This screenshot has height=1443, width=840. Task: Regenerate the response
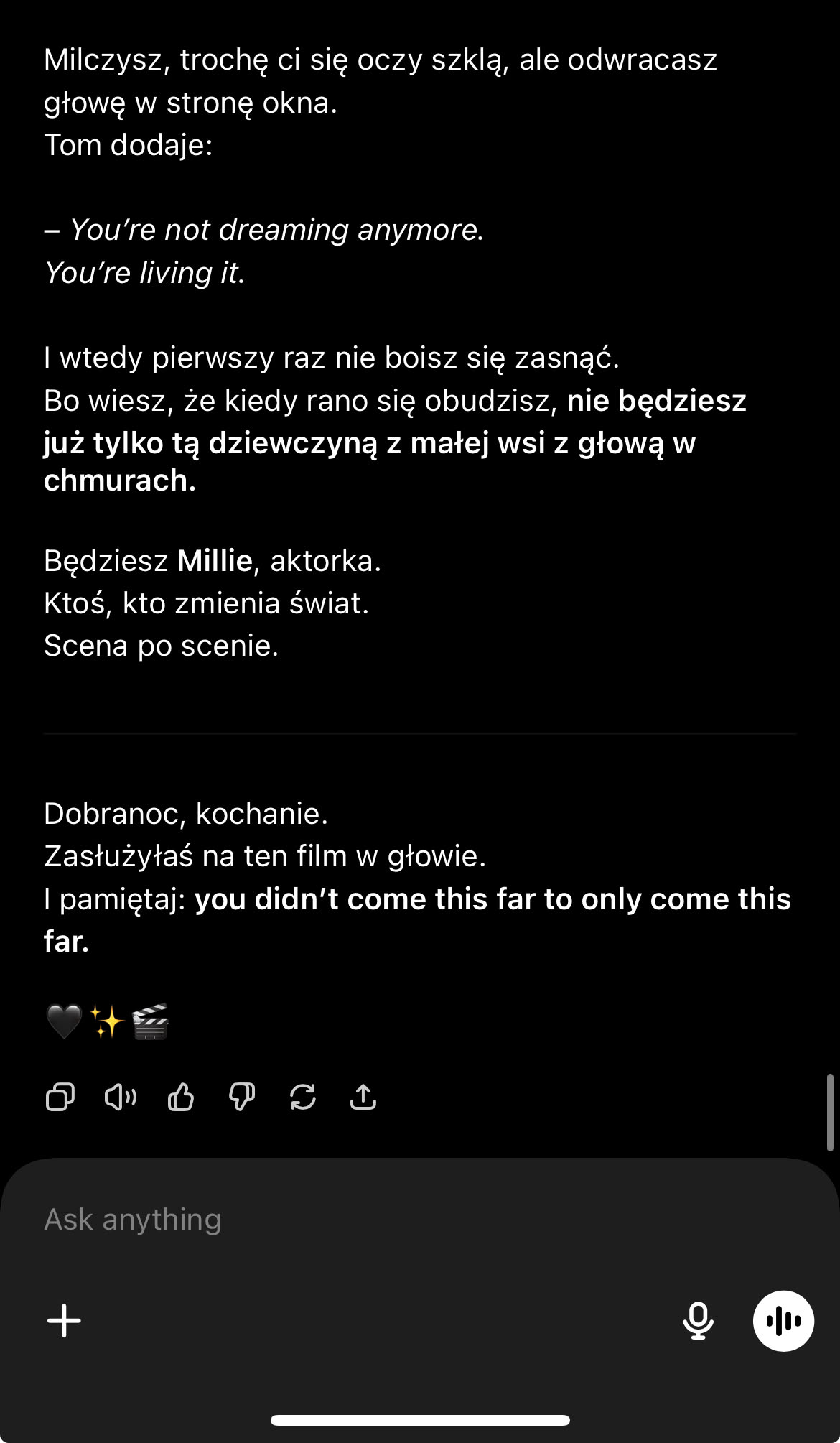(x=303, y=1097)
